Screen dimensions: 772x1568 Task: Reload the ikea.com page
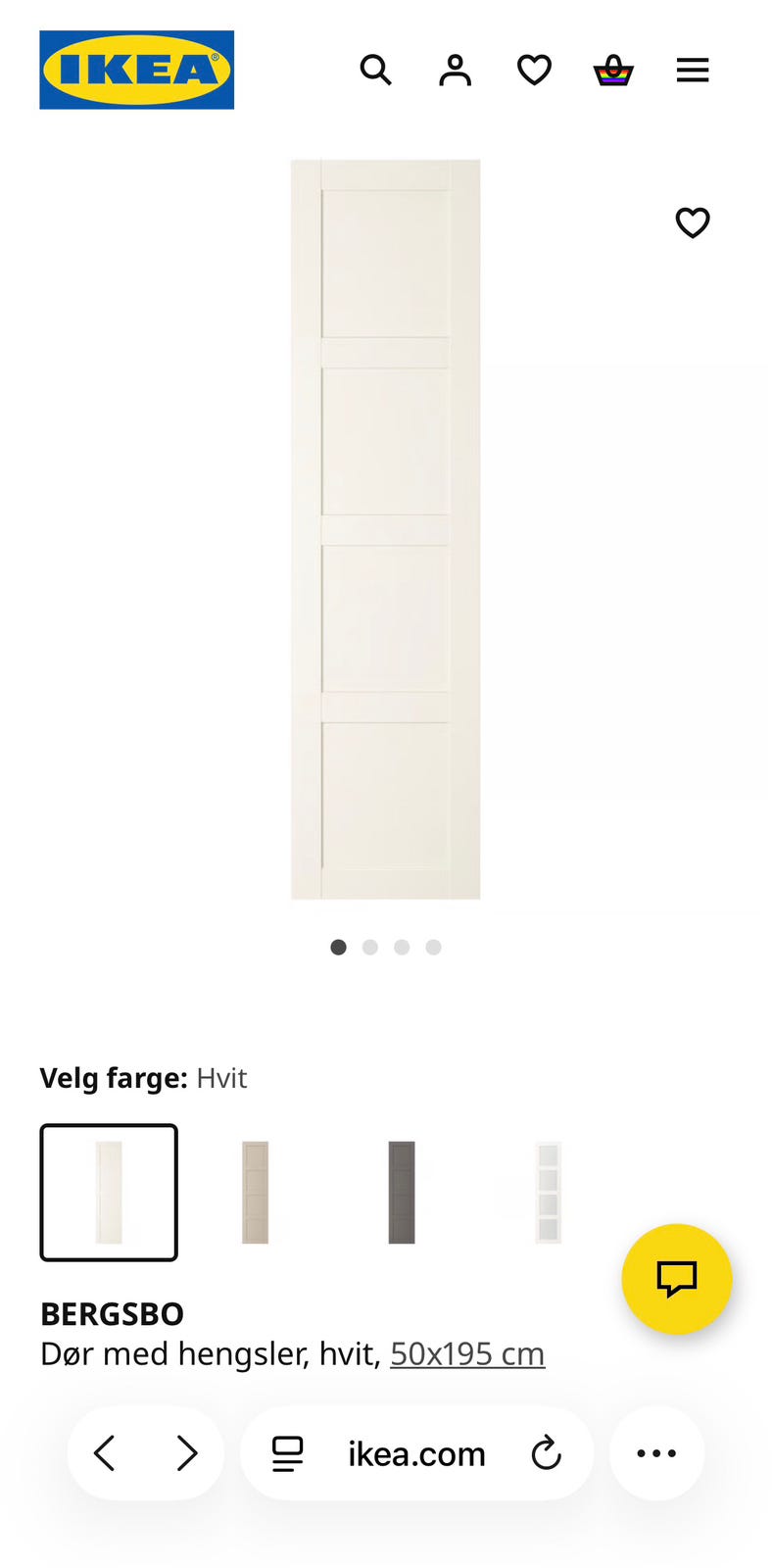[x=547, y=1452]
